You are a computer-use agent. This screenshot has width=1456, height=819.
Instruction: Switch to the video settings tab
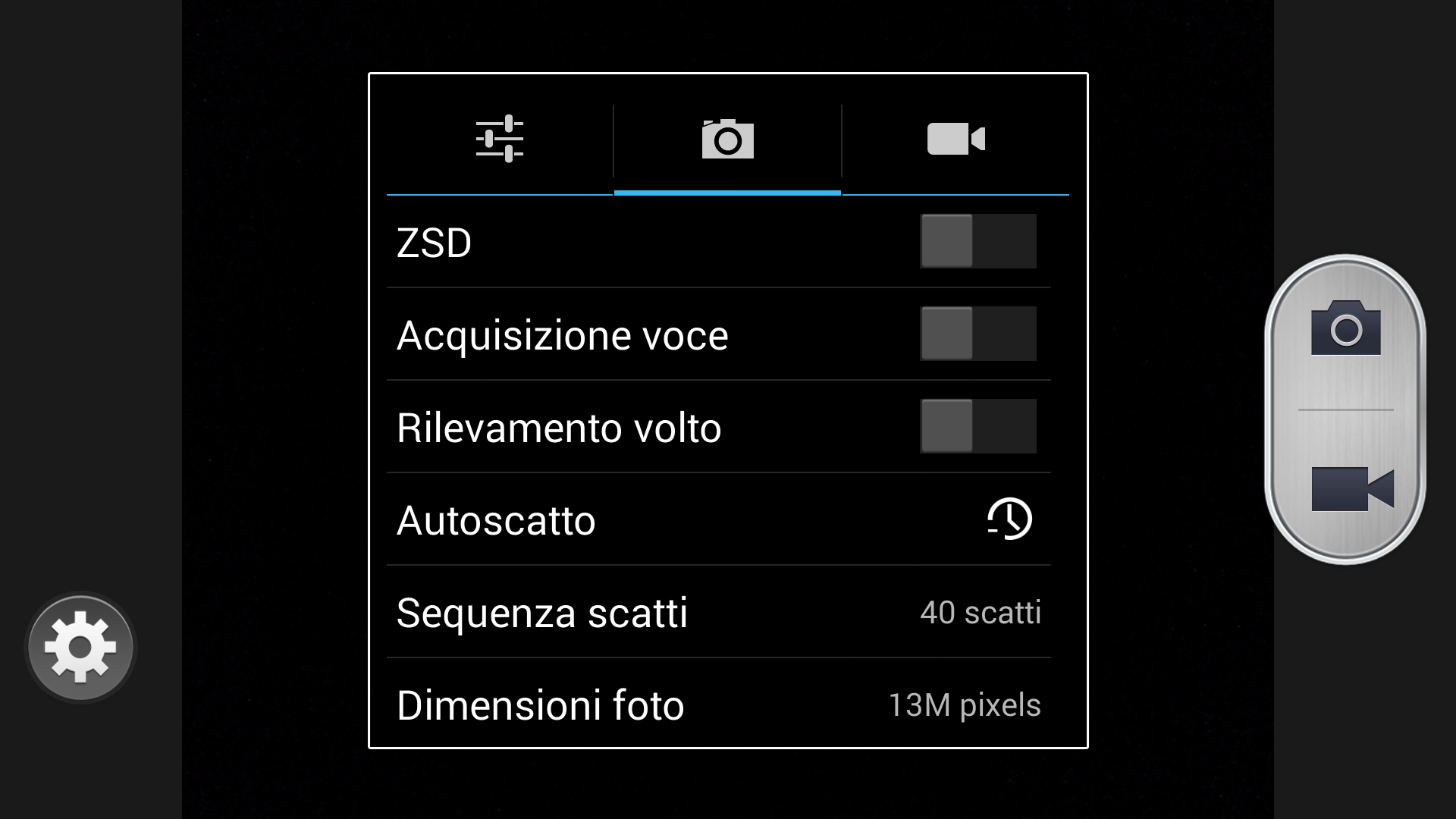click(x=955, y=140)
